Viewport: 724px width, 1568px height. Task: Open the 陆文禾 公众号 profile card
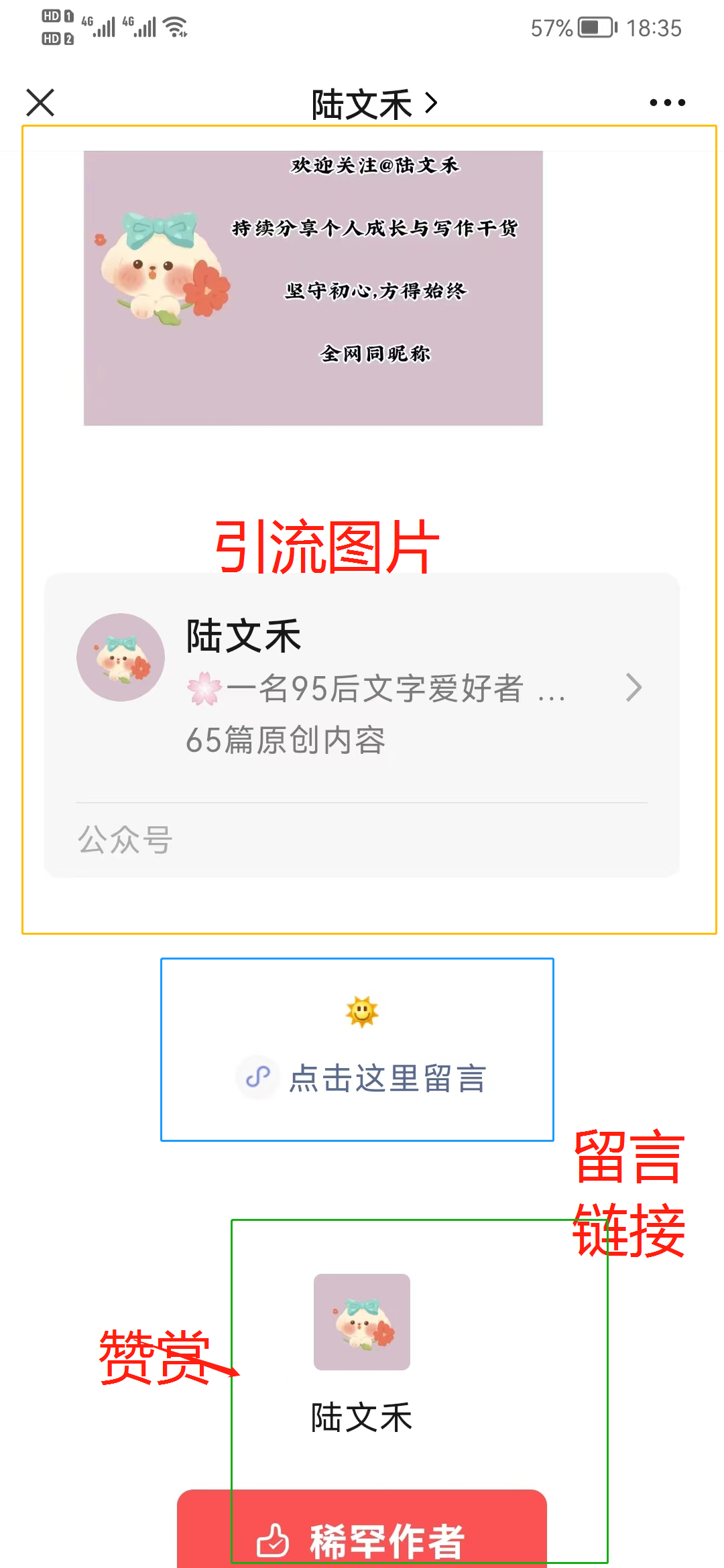[x=362, y=725]
